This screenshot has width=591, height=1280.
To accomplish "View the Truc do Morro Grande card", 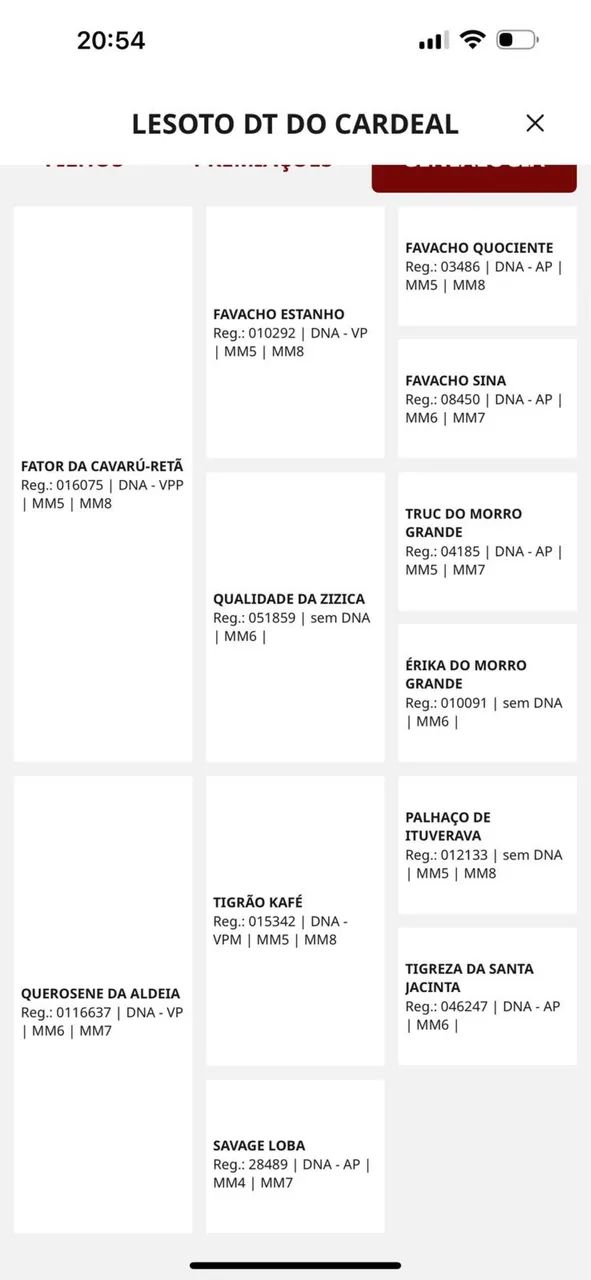I will [x=487, y=541].
